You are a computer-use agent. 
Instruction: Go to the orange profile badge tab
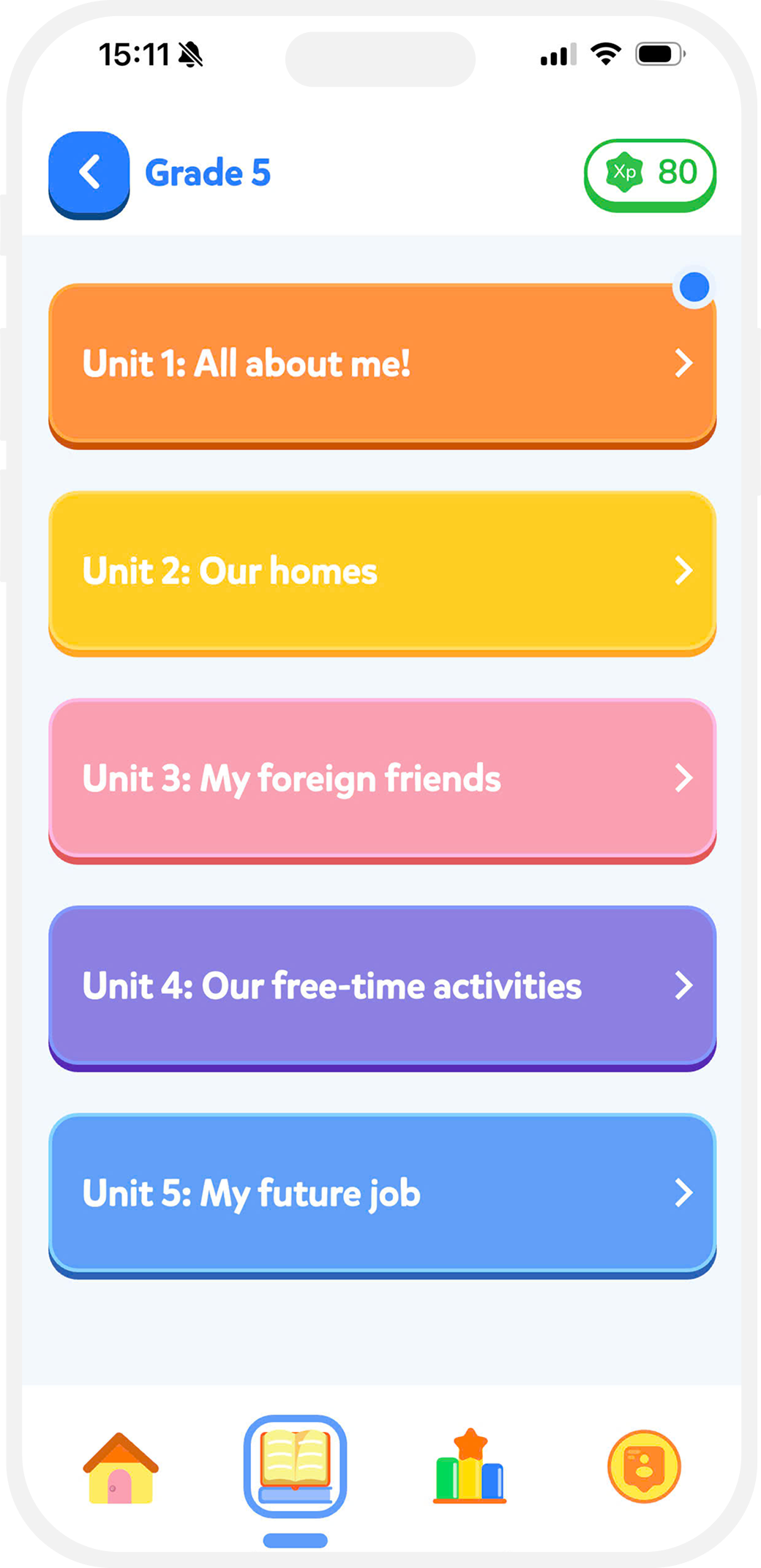[644, 1466]
